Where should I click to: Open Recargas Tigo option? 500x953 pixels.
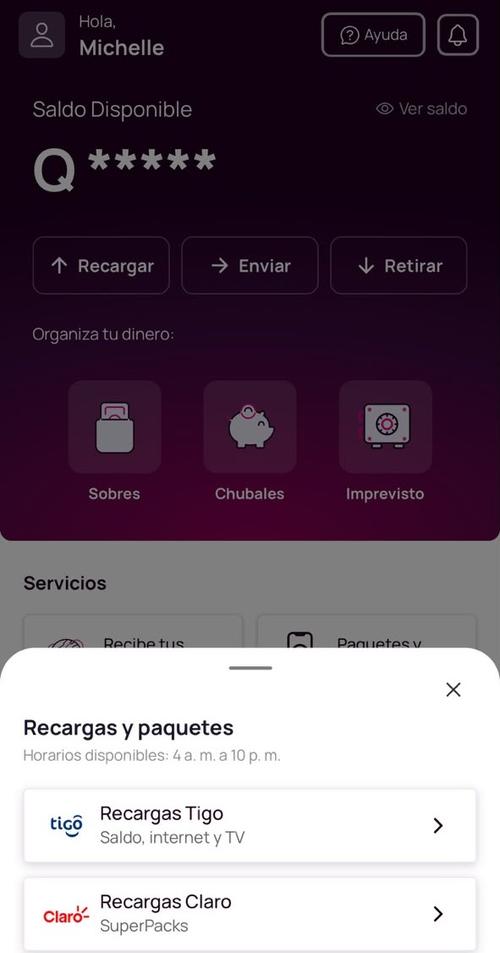[x=250, y=825]
